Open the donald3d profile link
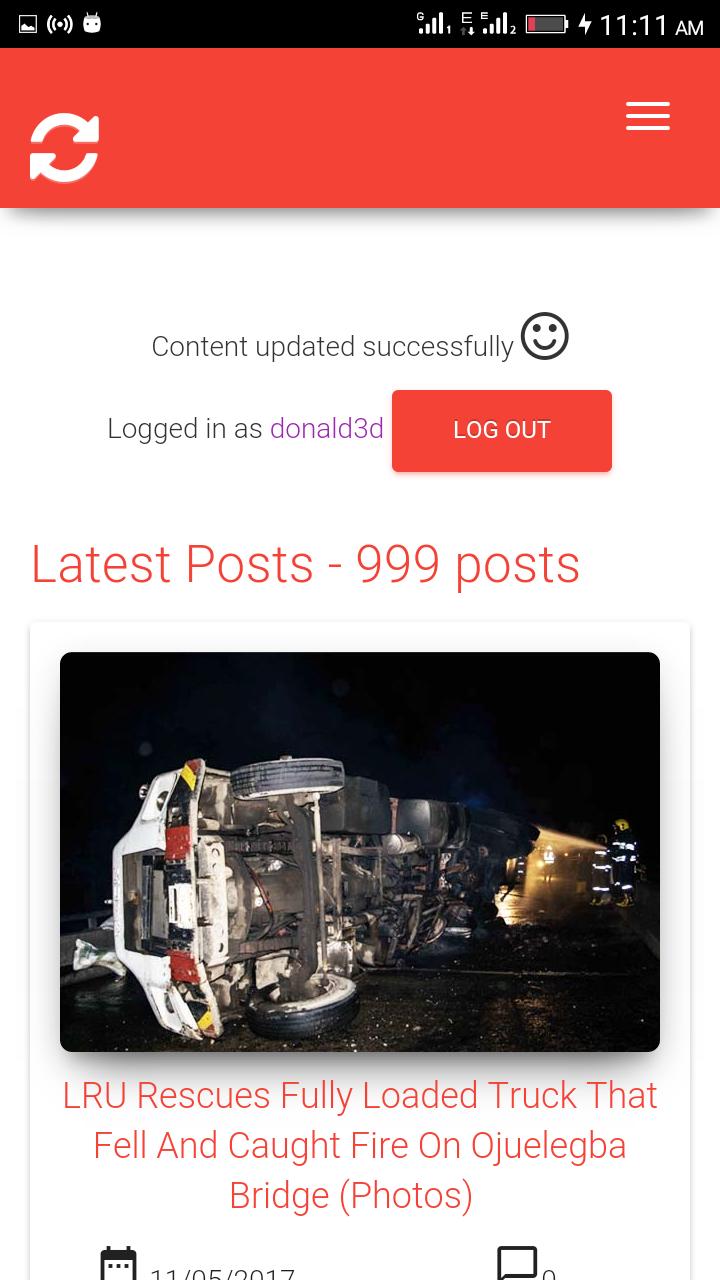Screen dimensions: 720x1280 tap(326, 429)
